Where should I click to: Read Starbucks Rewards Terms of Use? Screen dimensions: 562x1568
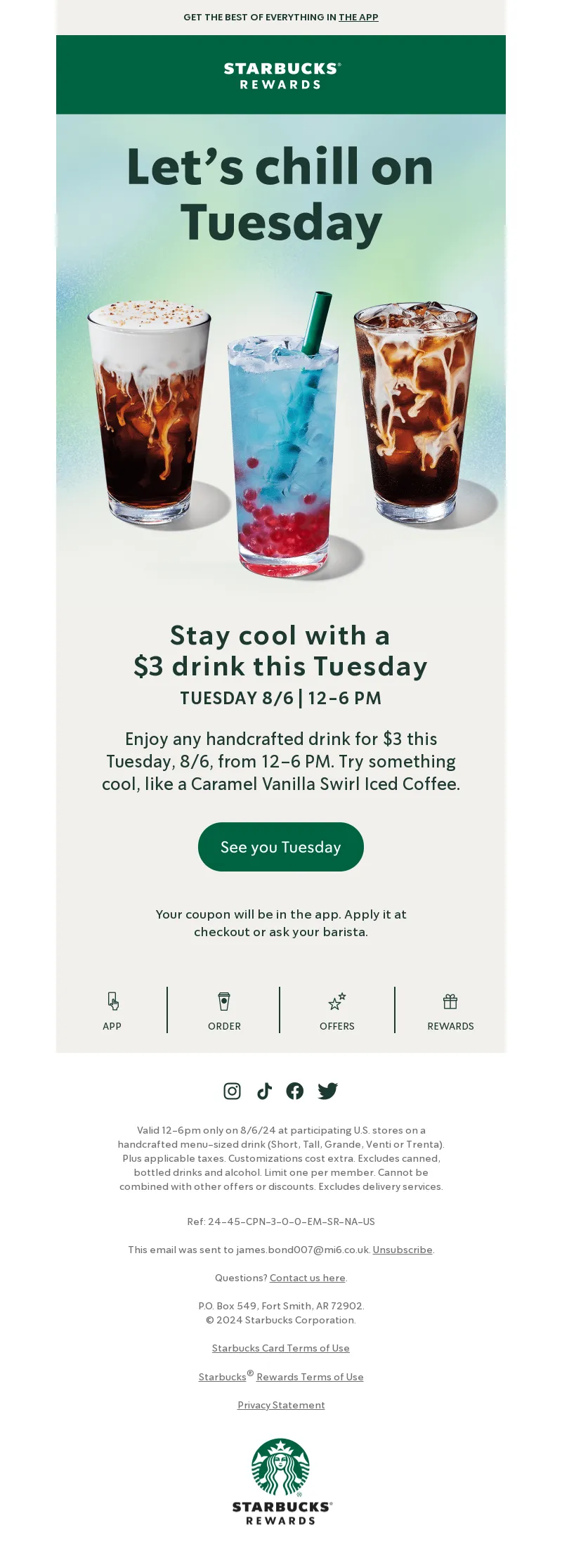point(310,1377)
